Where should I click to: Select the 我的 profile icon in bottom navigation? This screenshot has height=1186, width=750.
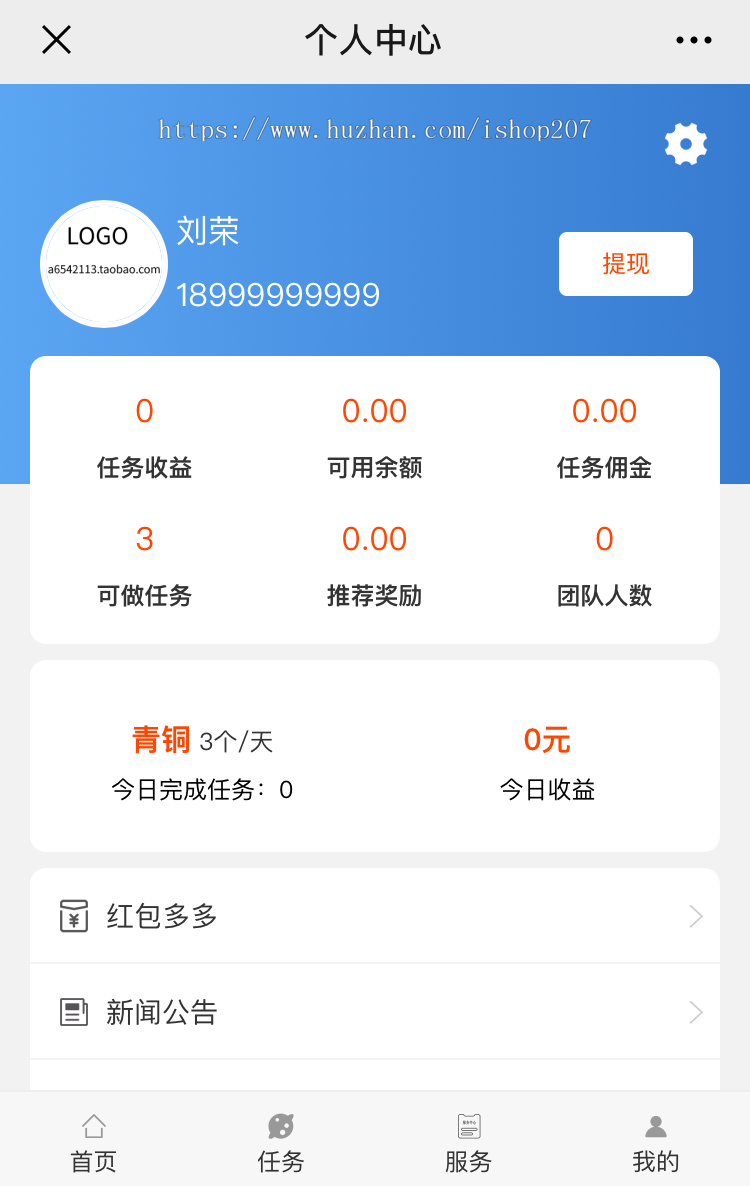(x=656, y=1125)
